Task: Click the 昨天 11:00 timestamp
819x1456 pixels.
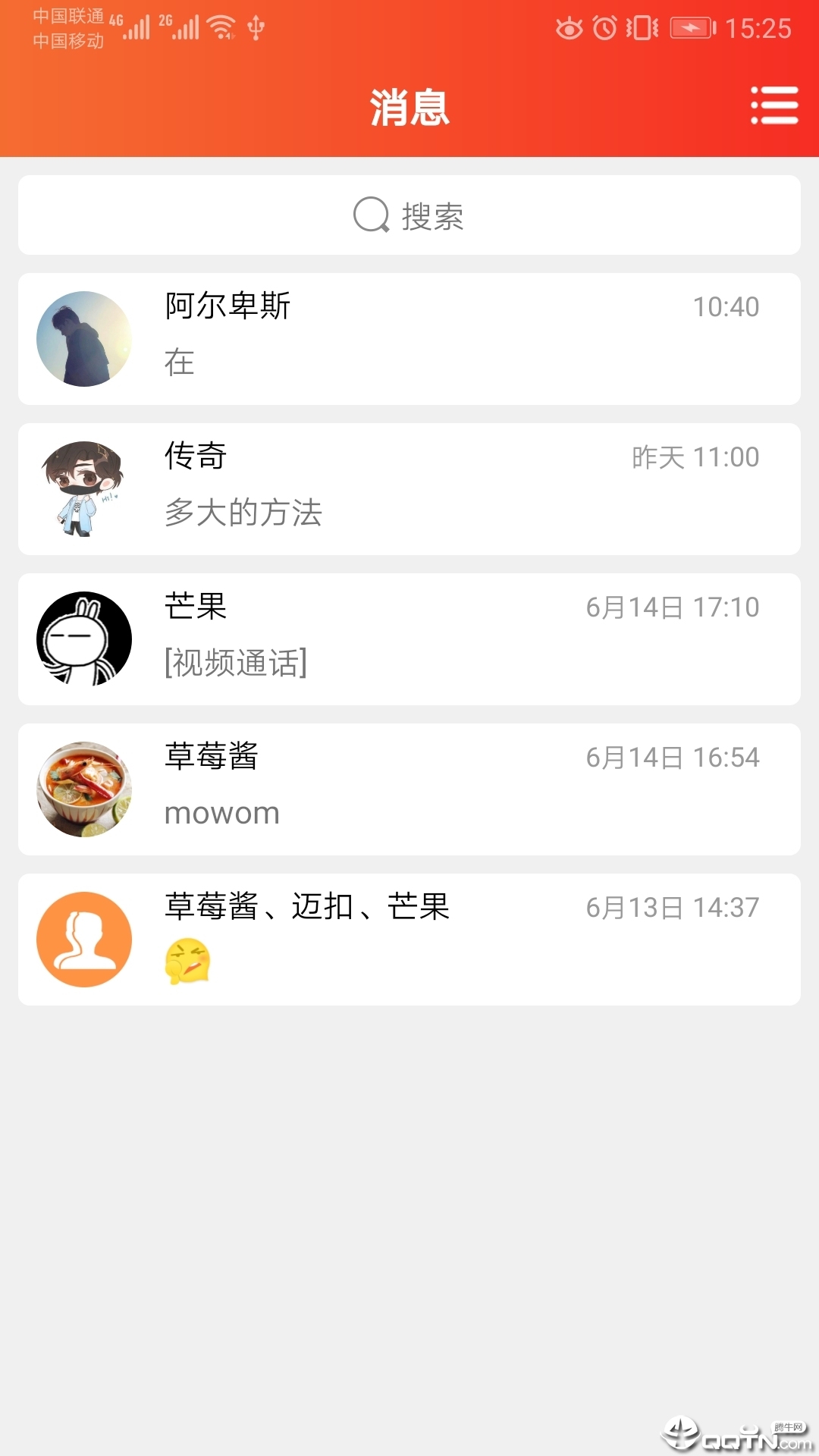Action: [x=694, y=457]
